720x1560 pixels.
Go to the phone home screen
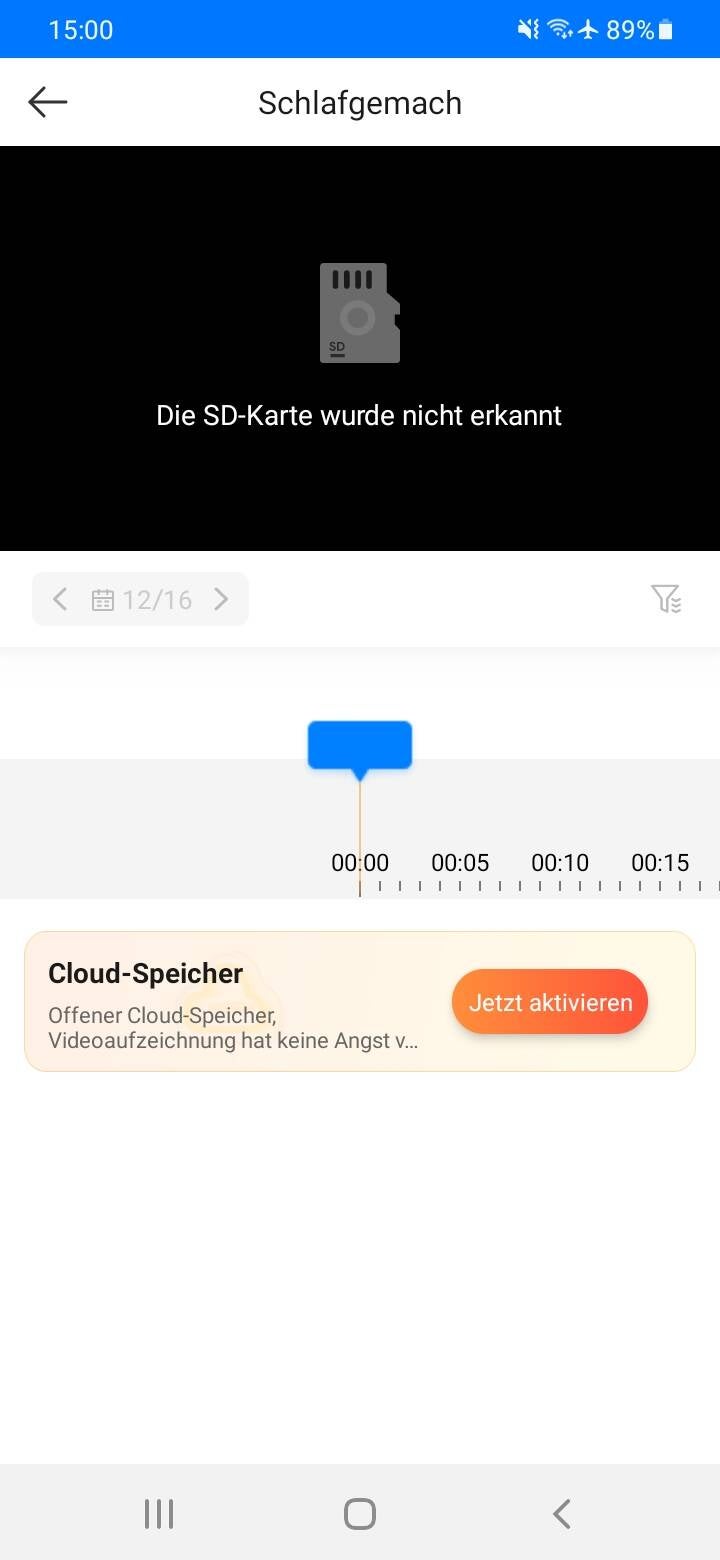[360, 1514]
